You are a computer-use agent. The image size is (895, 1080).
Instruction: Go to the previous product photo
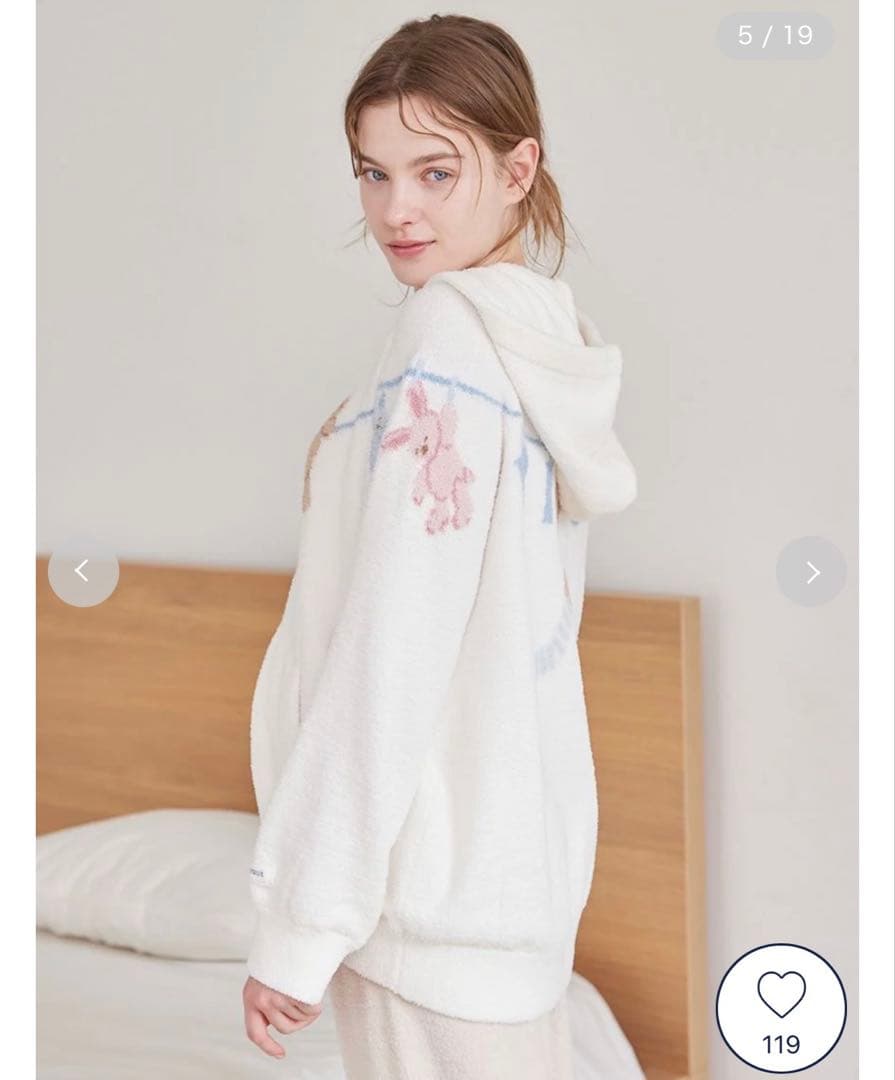point(83,571)
